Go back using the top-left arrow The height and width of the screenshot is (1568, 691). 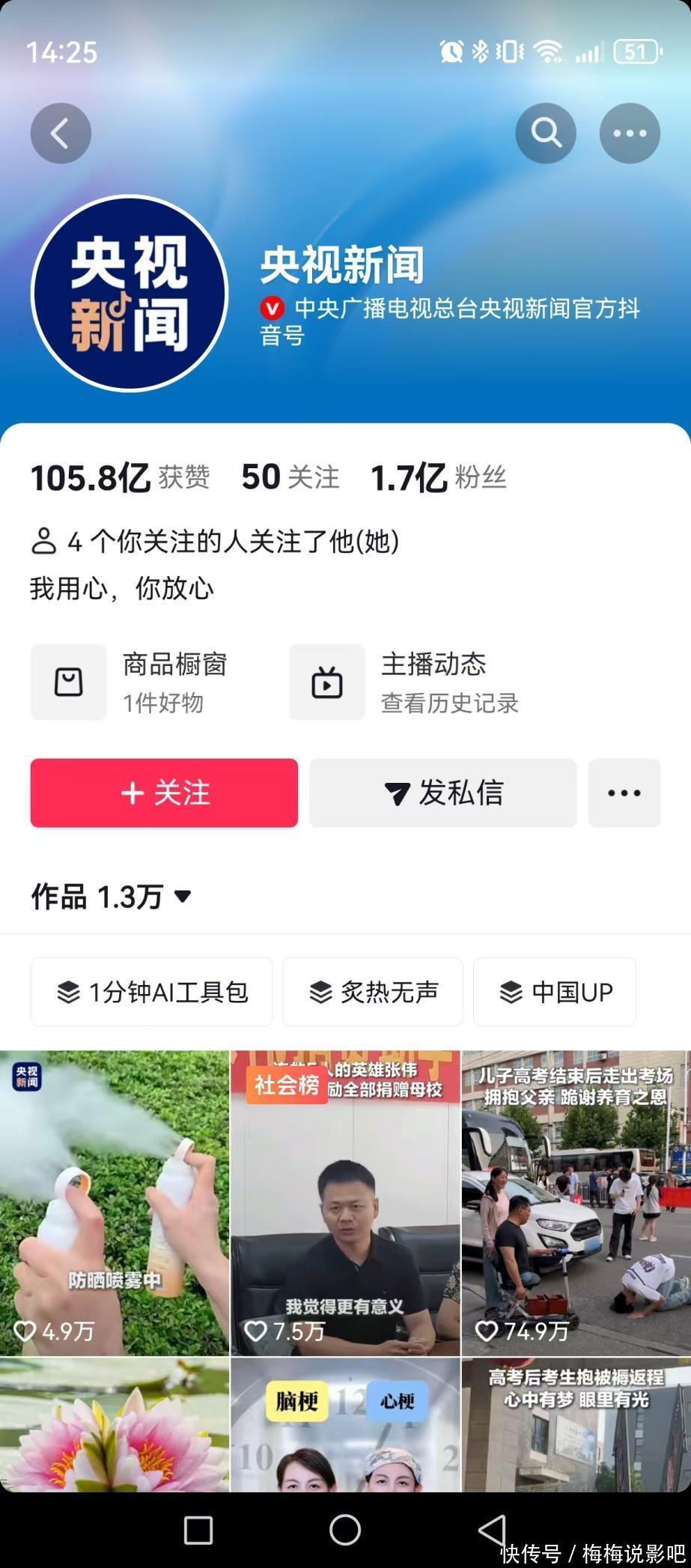tap(61, 133)
